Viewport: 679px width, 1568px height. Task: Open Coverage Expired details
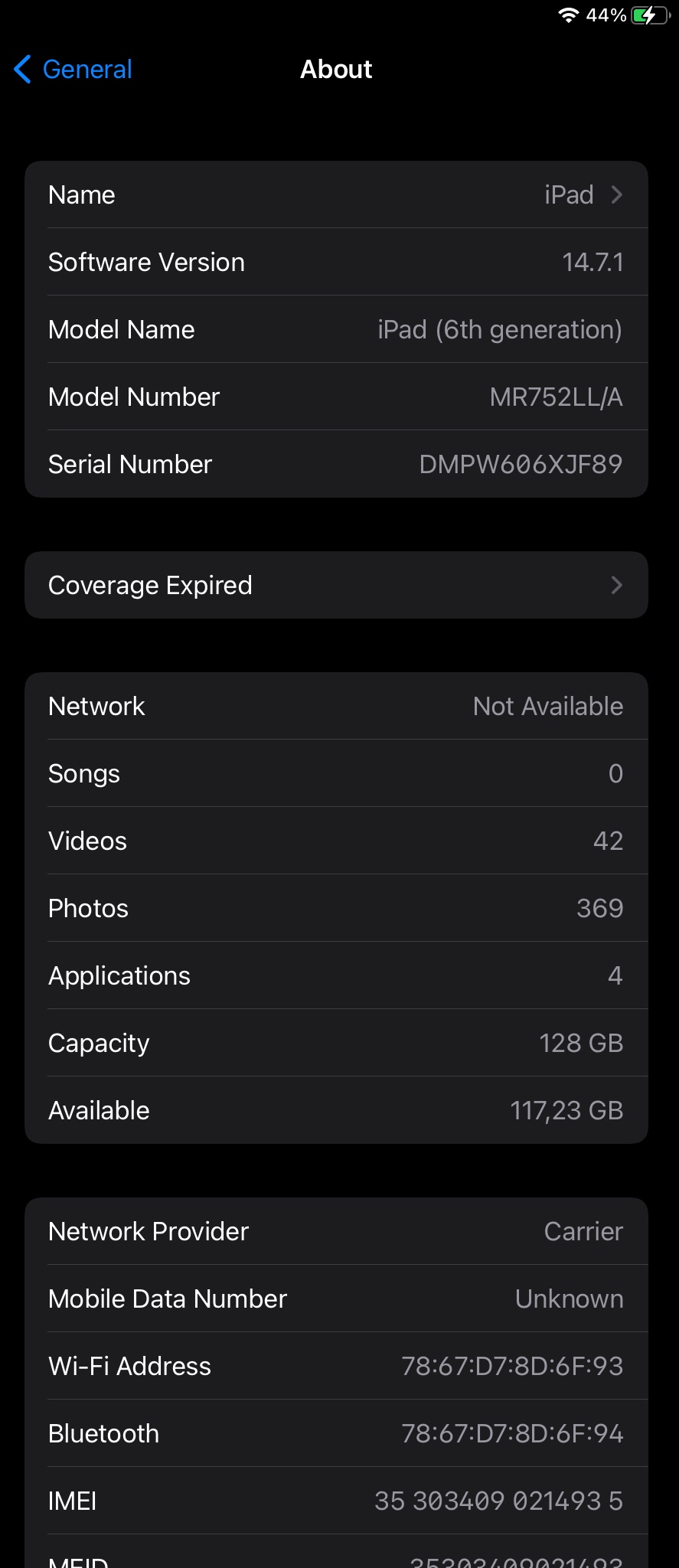tap(336, 586)
